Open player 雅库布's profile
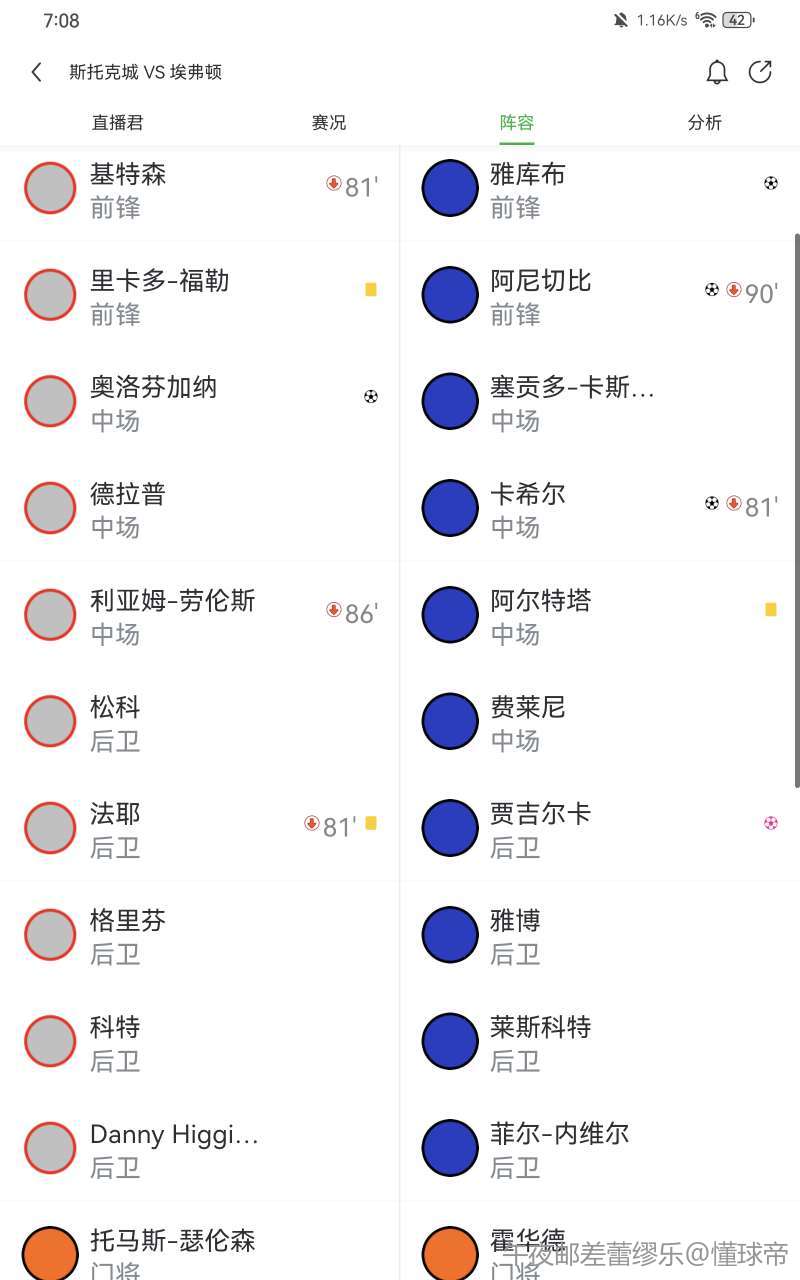The height and width of the screenshot is (1280, 800). pyautogui.click(x=600, y=188)
